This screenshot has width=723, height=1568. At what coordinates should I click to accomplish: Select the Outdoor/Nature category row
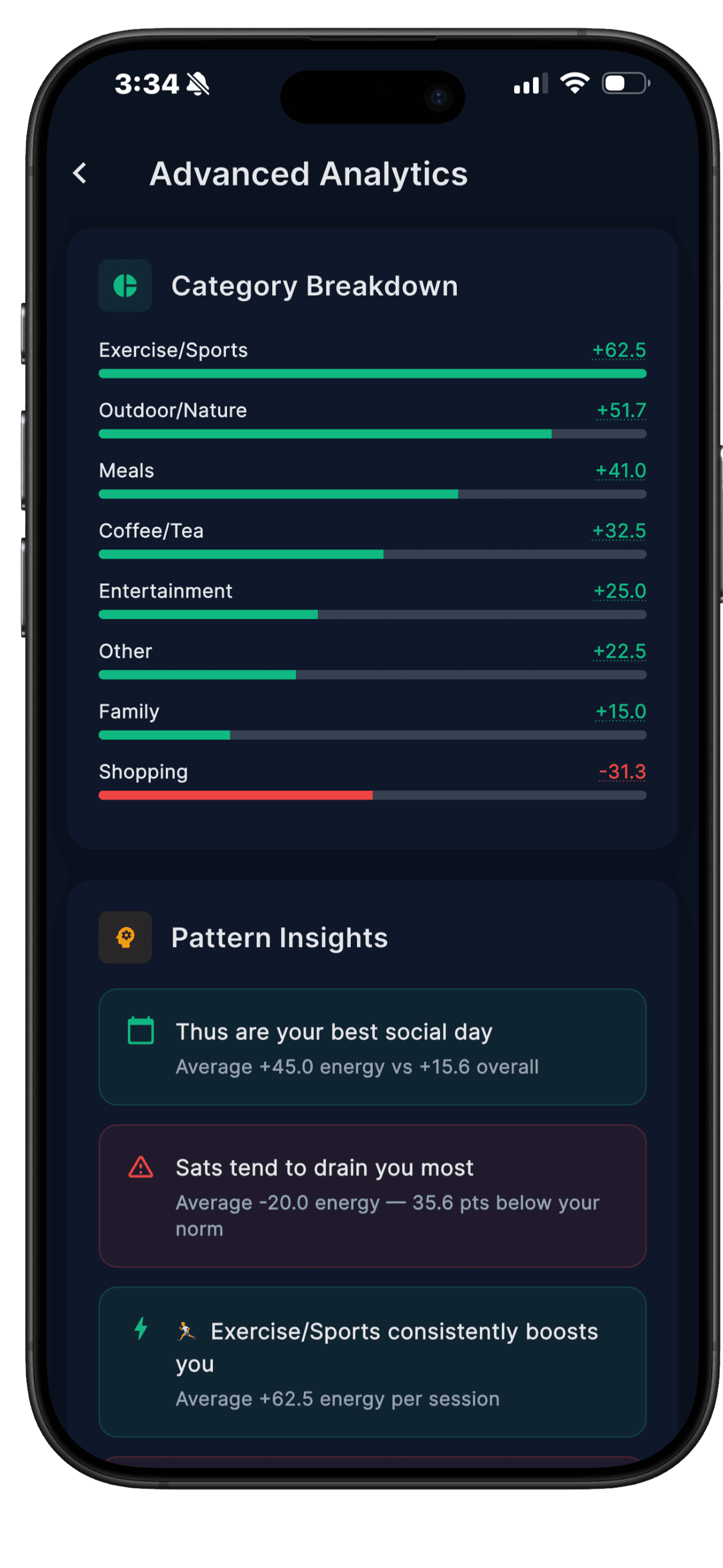click(172, 409)
